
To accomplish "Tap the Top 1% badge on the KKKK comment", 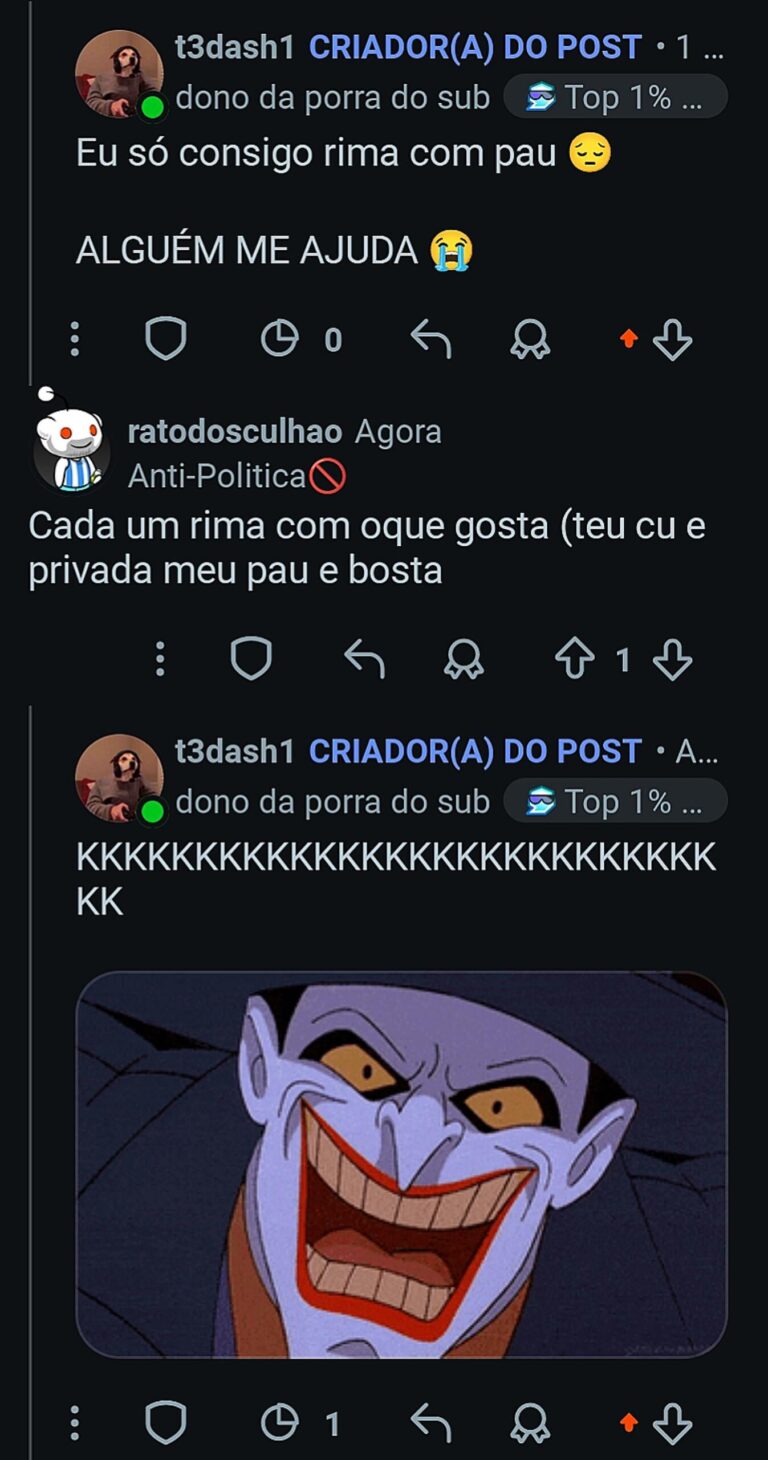I will pyautogui.click(x=614, y=801).
